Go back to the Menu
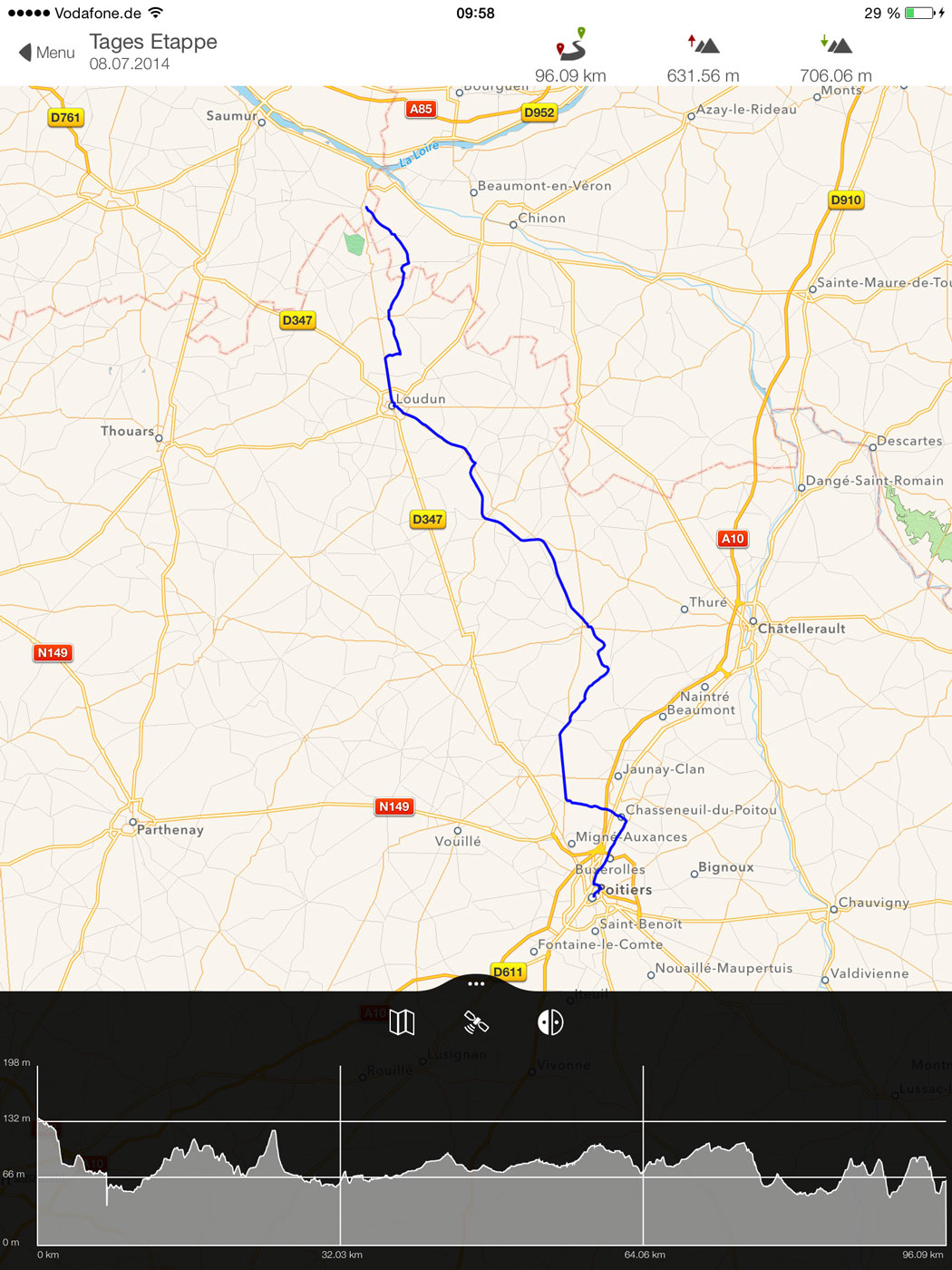Screen dimensions: 952x1270 pyautogui.click(x=47, y=53)
